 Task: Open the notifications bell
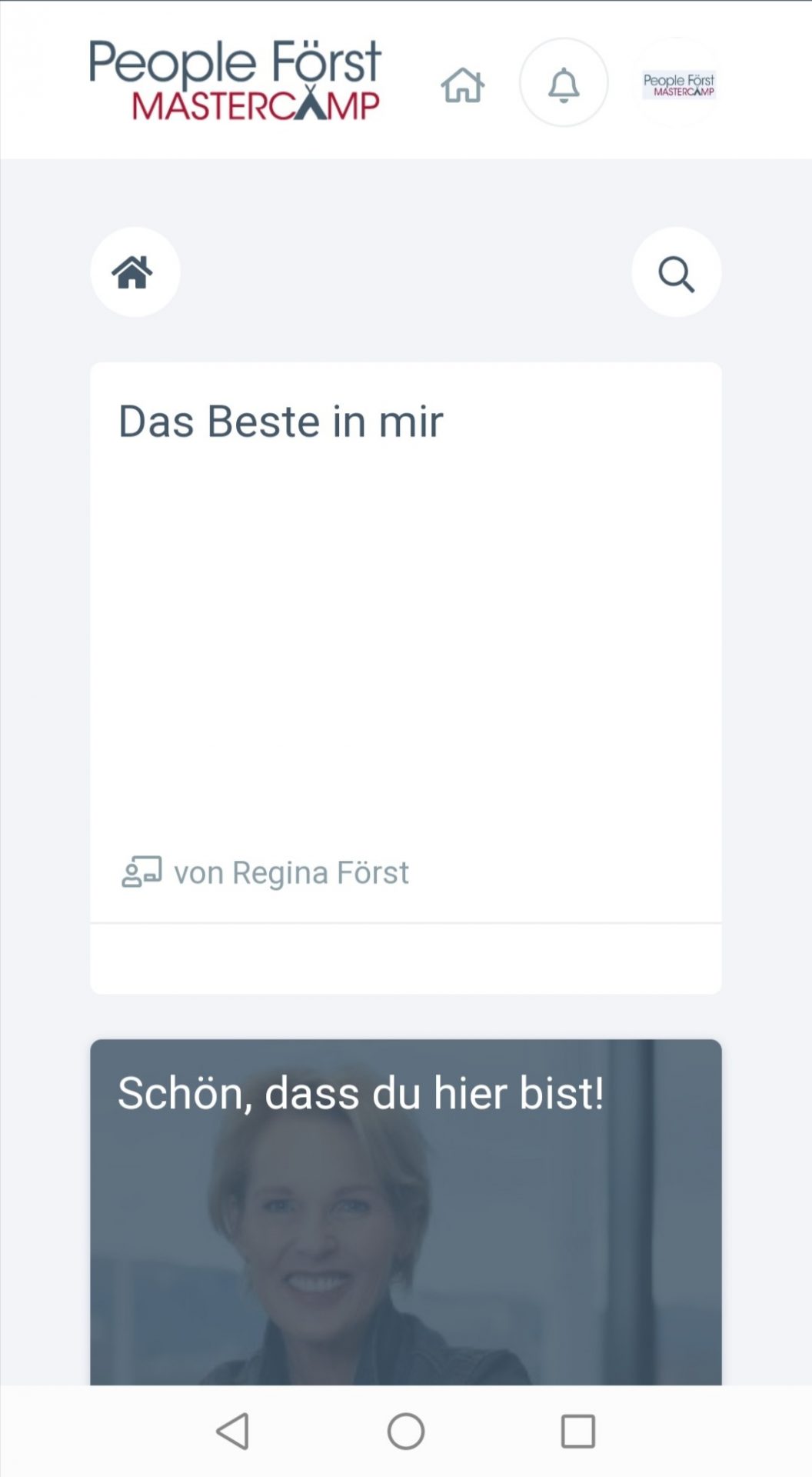564,83
